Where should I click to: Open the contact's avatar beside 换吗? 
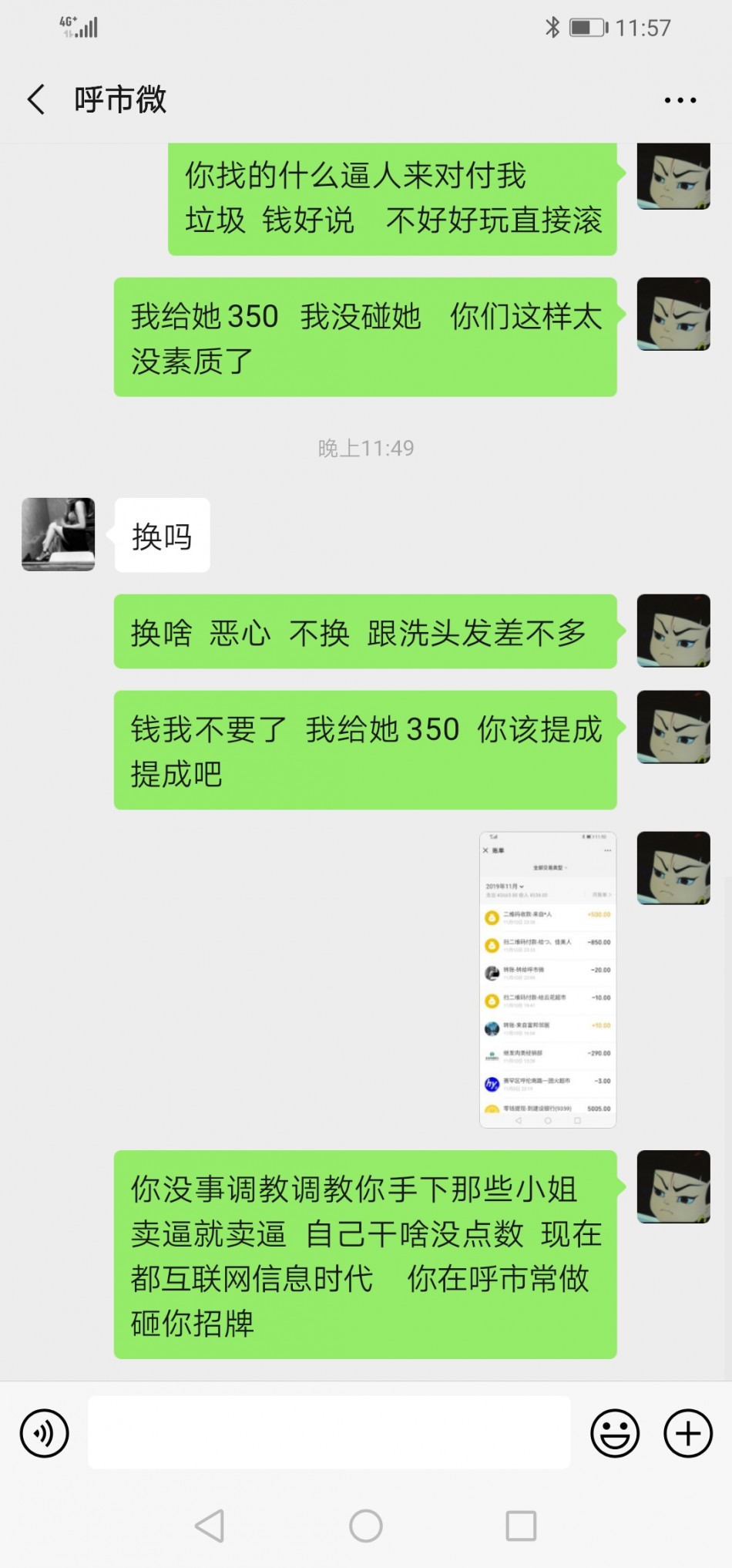(59, 534)
